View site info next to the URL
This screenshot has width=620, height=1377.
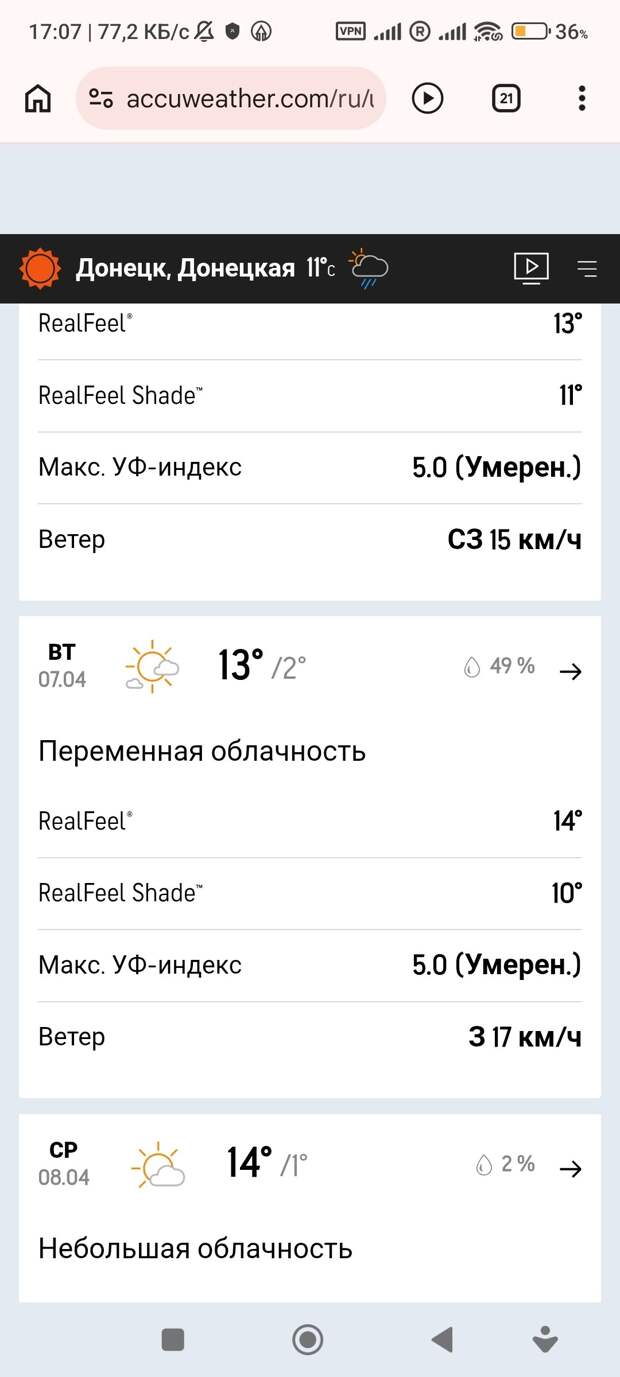[101, 98]
